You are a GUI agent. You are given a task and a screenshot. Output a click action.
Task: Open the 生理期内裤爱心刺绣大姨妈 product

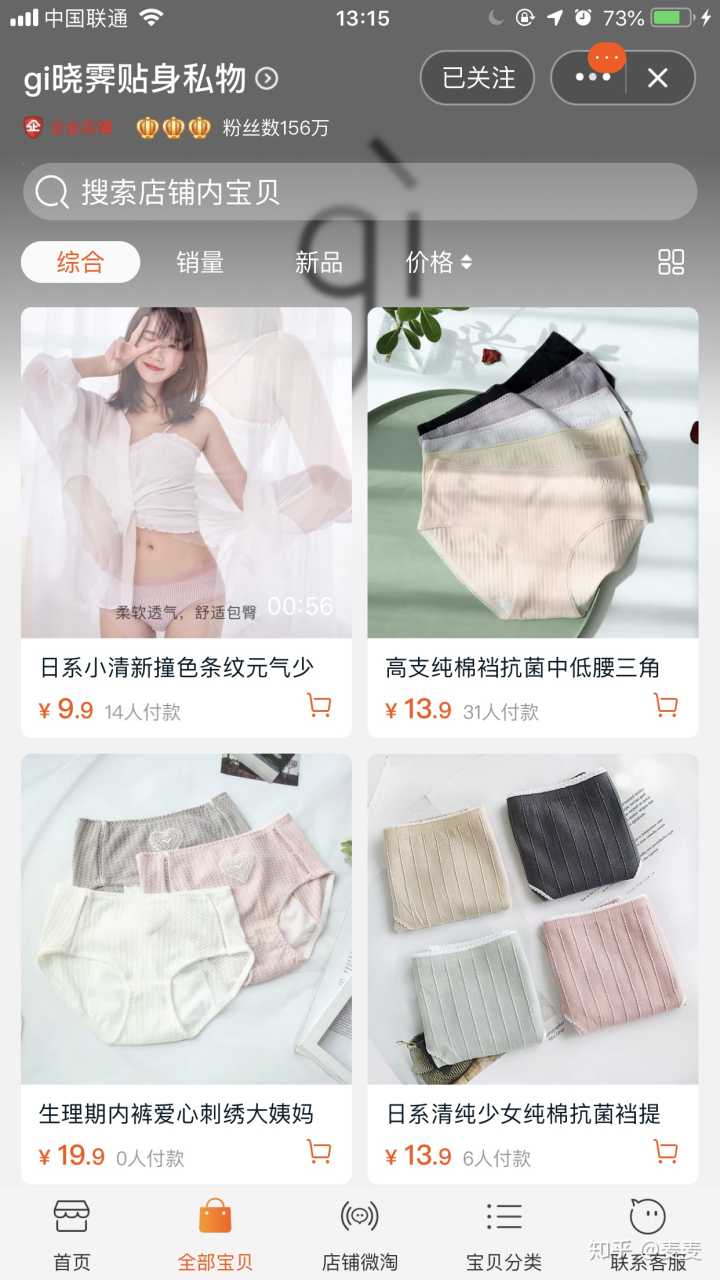click(x=186, y=918)
